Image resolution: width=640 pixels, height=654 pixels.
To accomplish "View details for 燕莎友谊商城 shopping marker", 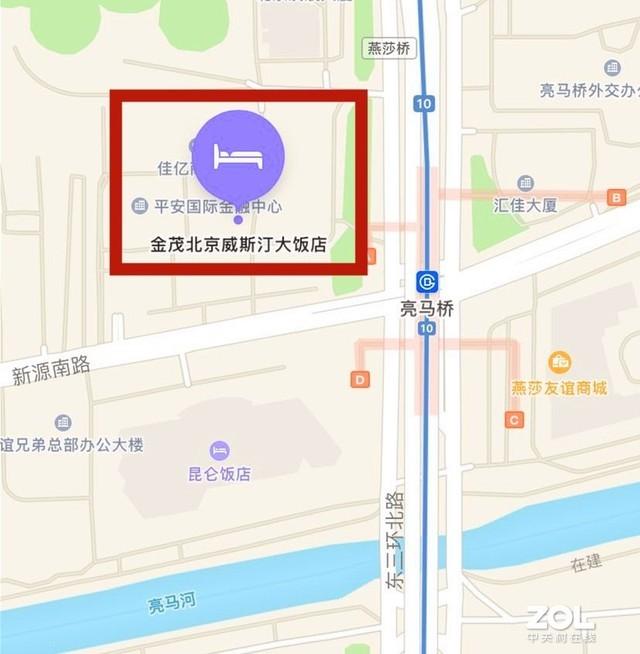I will pyautogui.click(x=559, y=362).
